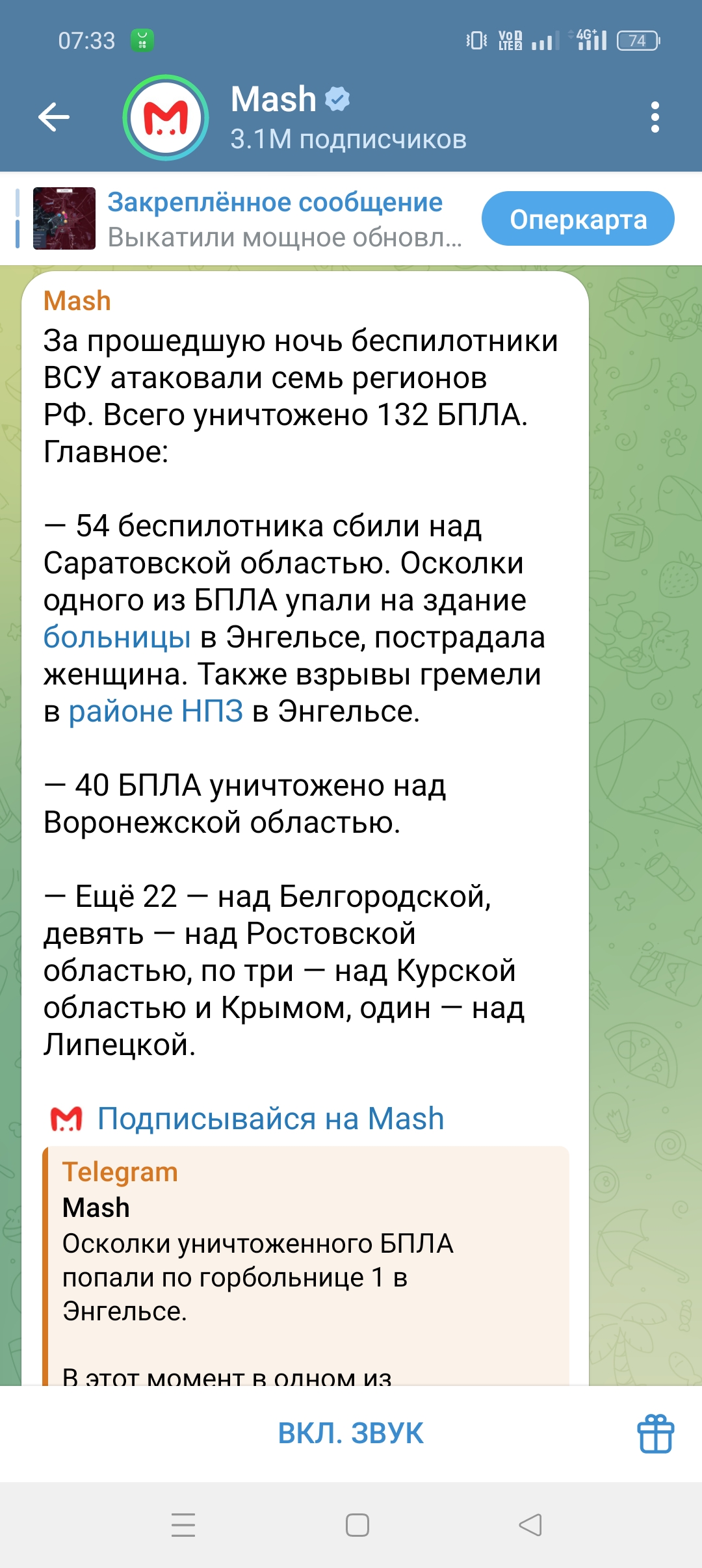
Task: Open the Подписывайся на Mash link
Action: (x=270, y=1119)
